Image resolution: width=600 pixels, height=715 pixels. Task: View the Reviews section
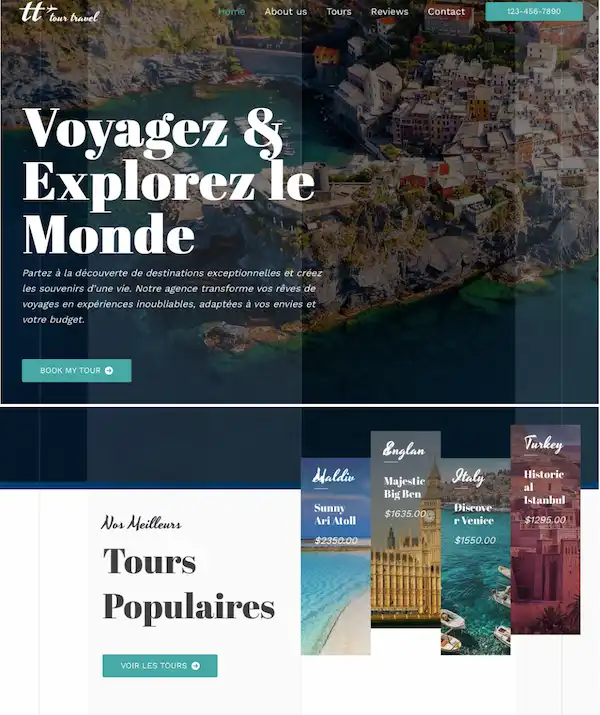click(x=389, y=12)
